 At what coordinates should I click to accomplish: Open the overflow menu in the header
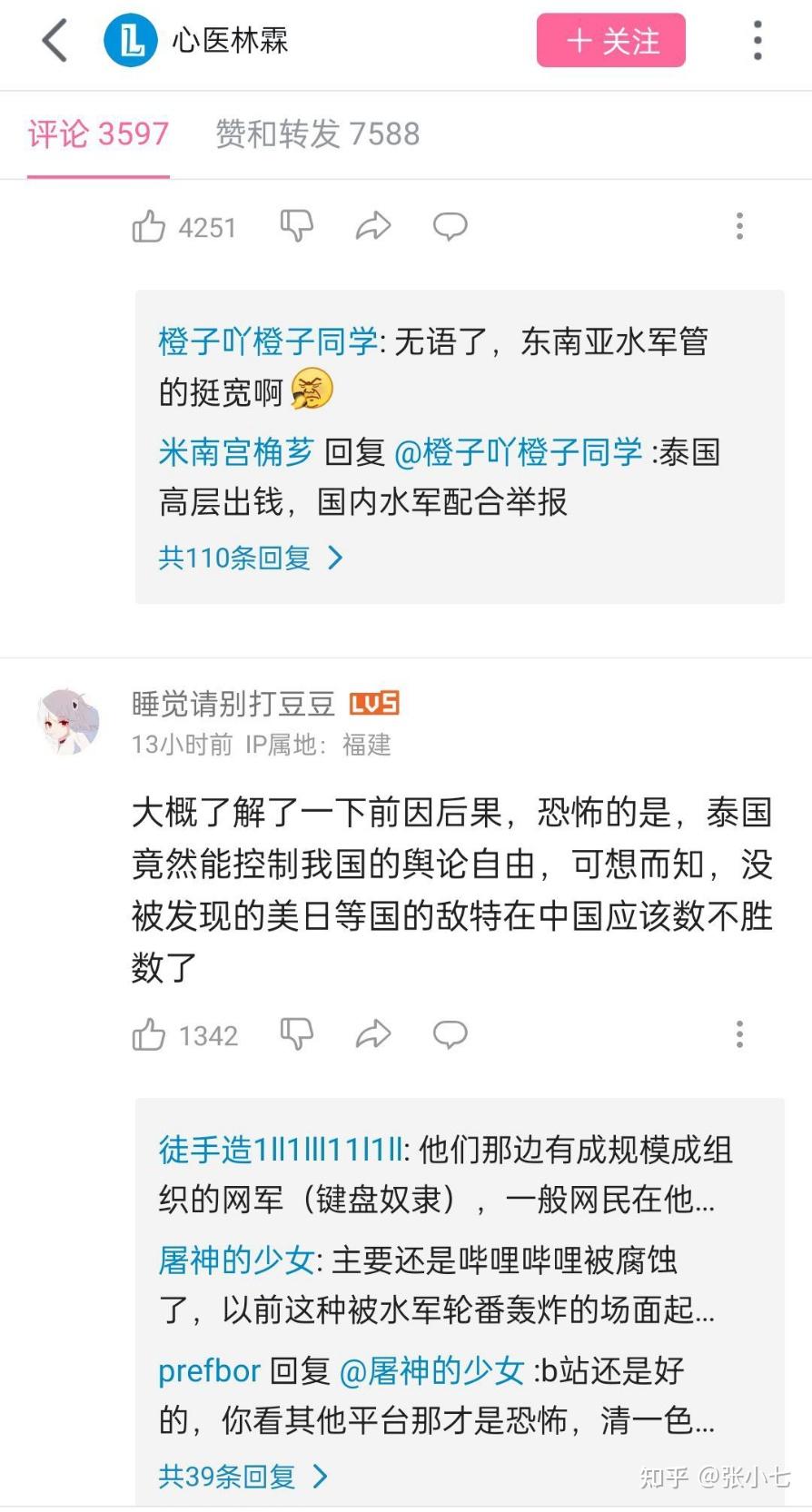(x=757, y=41)
